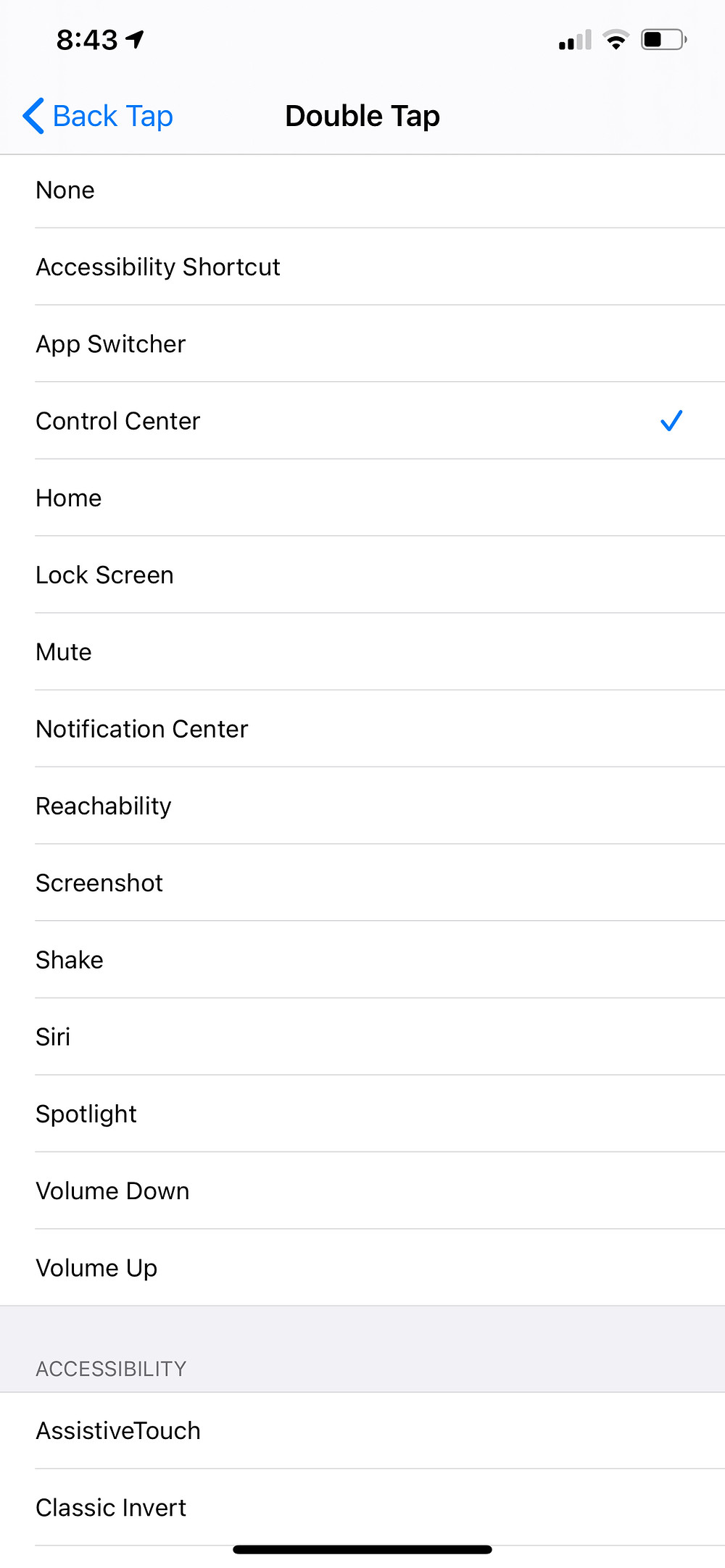The width and height of the screenshot is (725, 1568).
Task: Select None for Double Tap
Action: (362, 190)
